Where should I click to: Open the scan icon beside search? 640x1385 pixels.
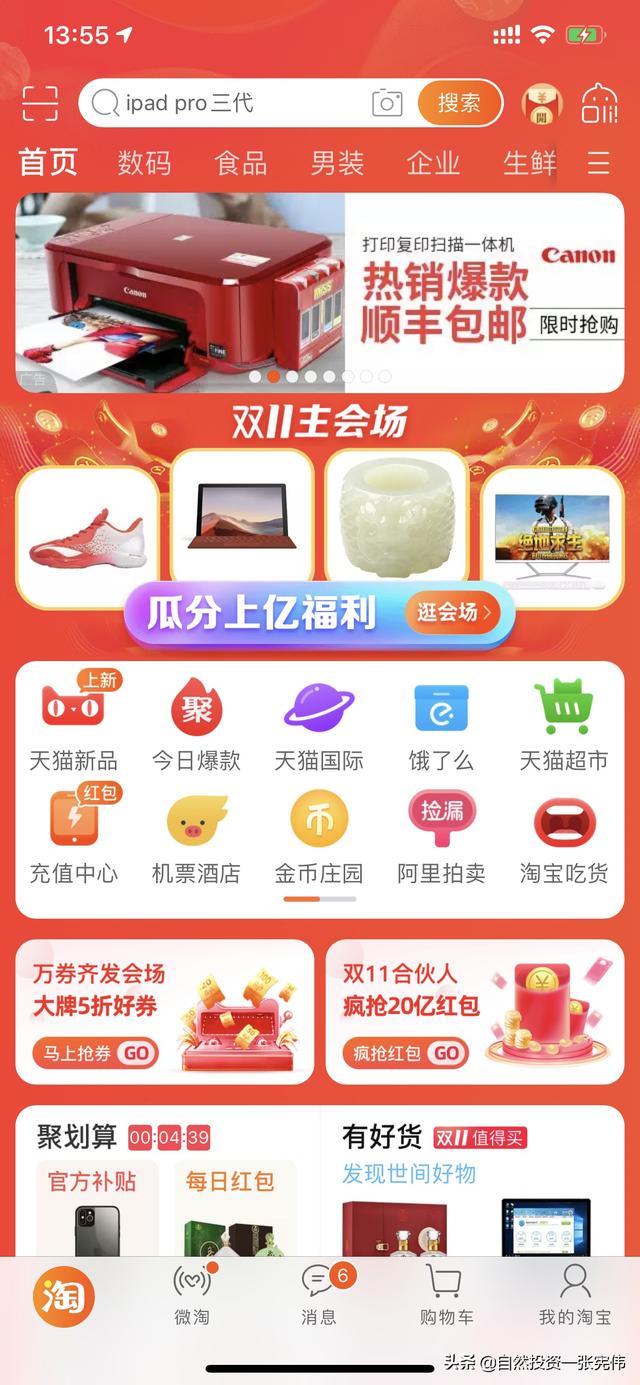click(40, 103)
